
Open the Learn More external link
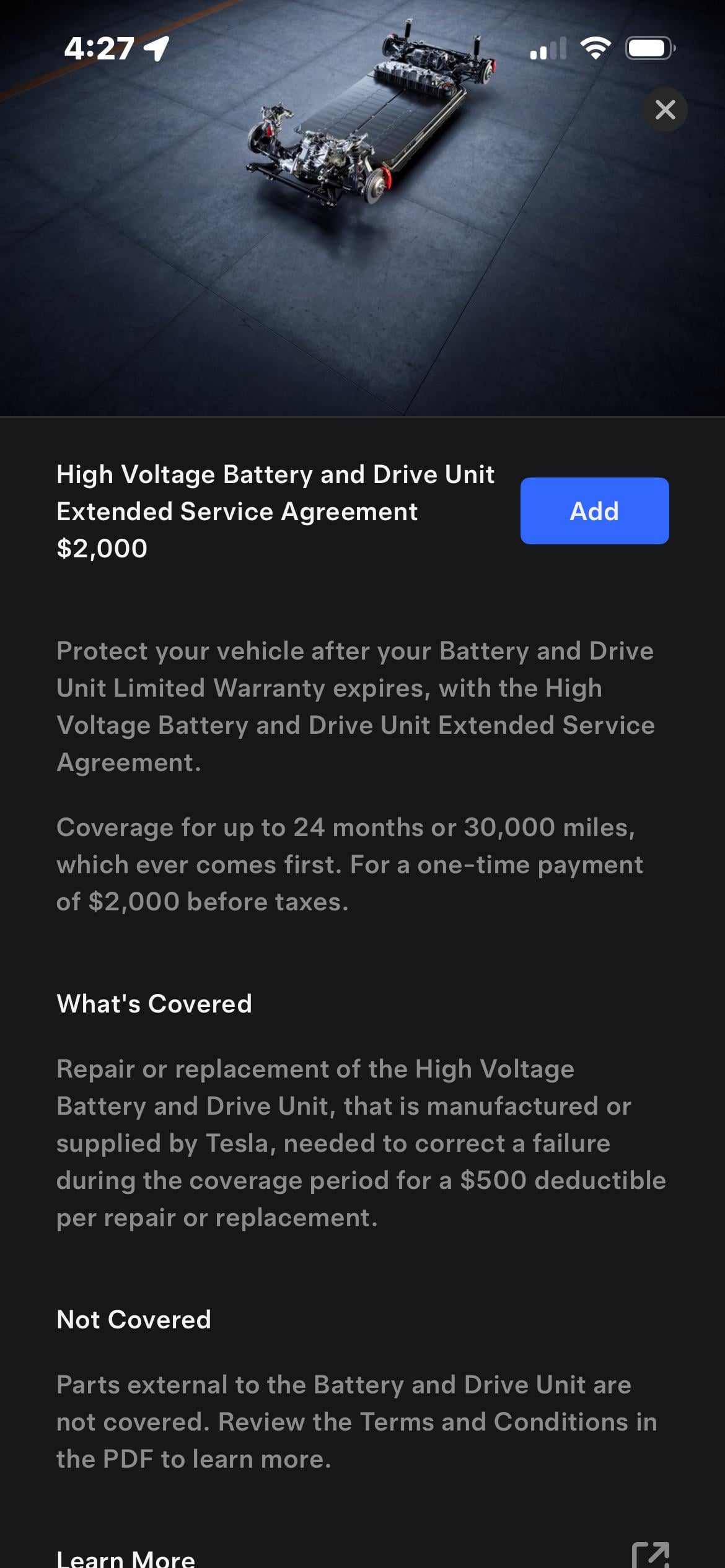pos(650,1556)
